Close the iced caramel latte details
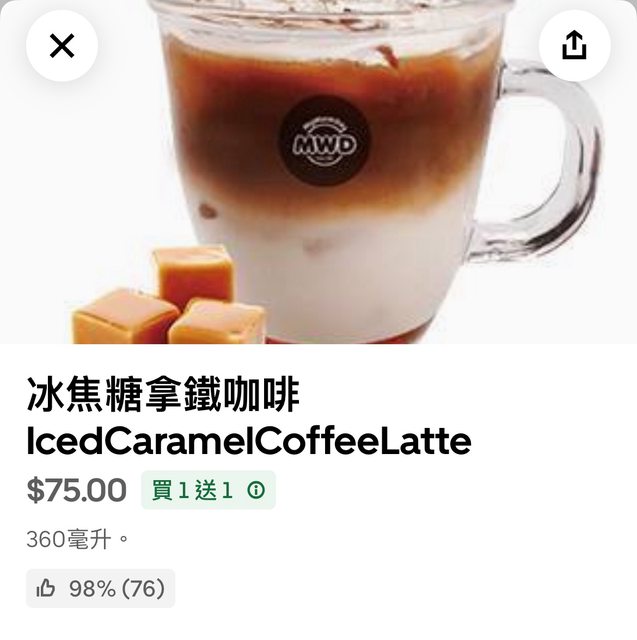Image resolution: width=637 pixels, height=640 pixels. point(62,45)
